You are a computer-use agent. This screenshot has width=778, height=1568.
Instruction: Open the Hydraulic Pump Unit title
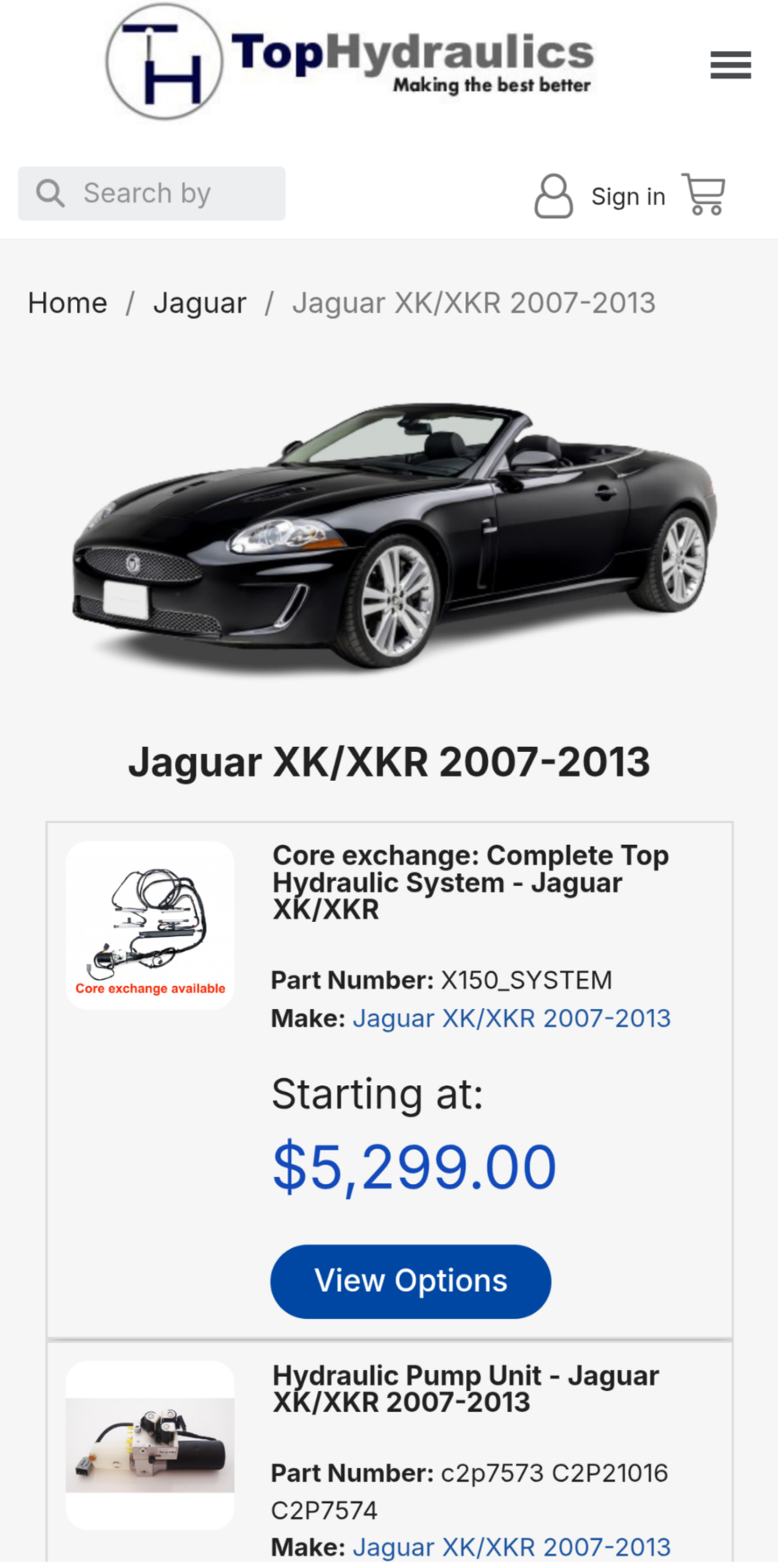tap(465, 1388)
